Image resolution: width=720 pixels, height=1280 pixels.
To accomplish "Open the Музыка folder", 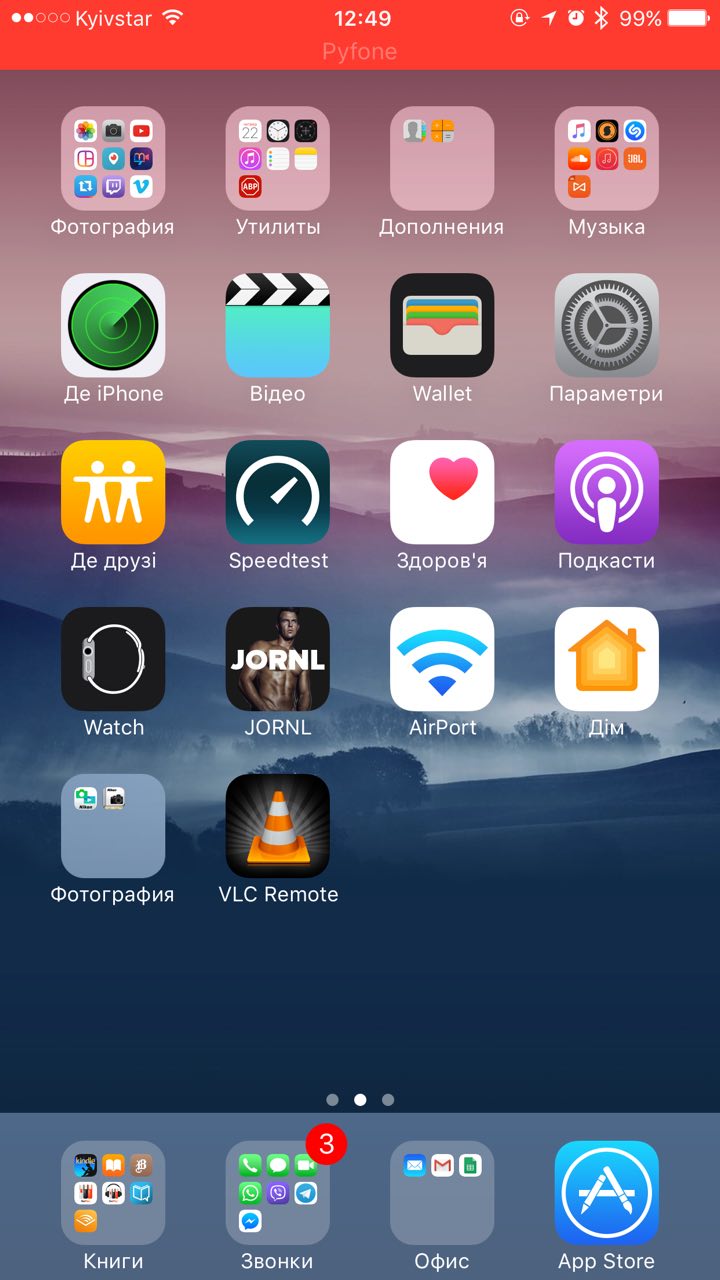I will (606, 158).
